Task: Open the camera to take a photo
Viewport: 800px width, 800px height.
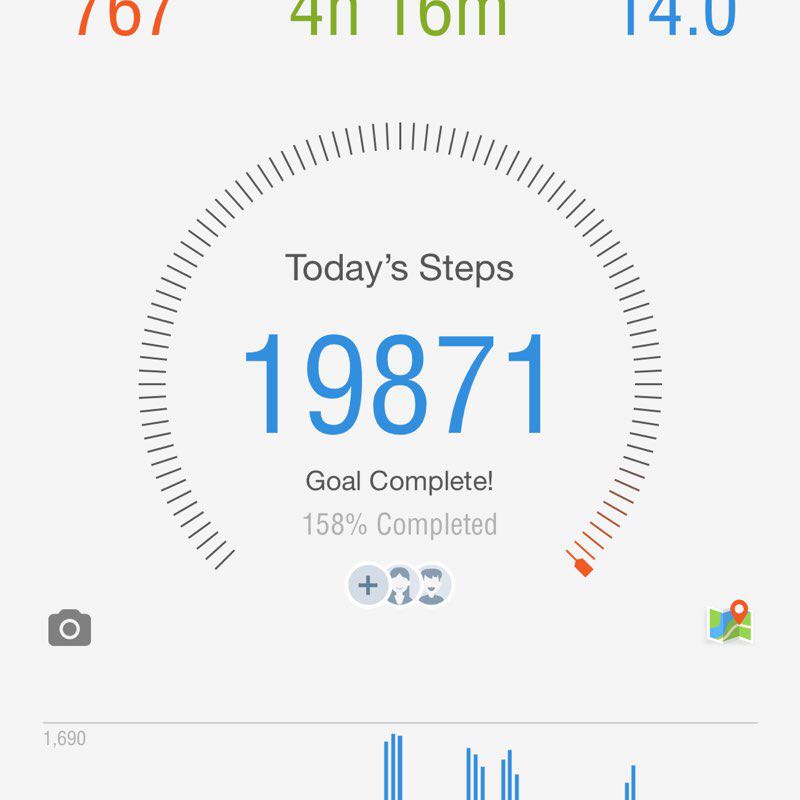Action: tap(70, 628)
